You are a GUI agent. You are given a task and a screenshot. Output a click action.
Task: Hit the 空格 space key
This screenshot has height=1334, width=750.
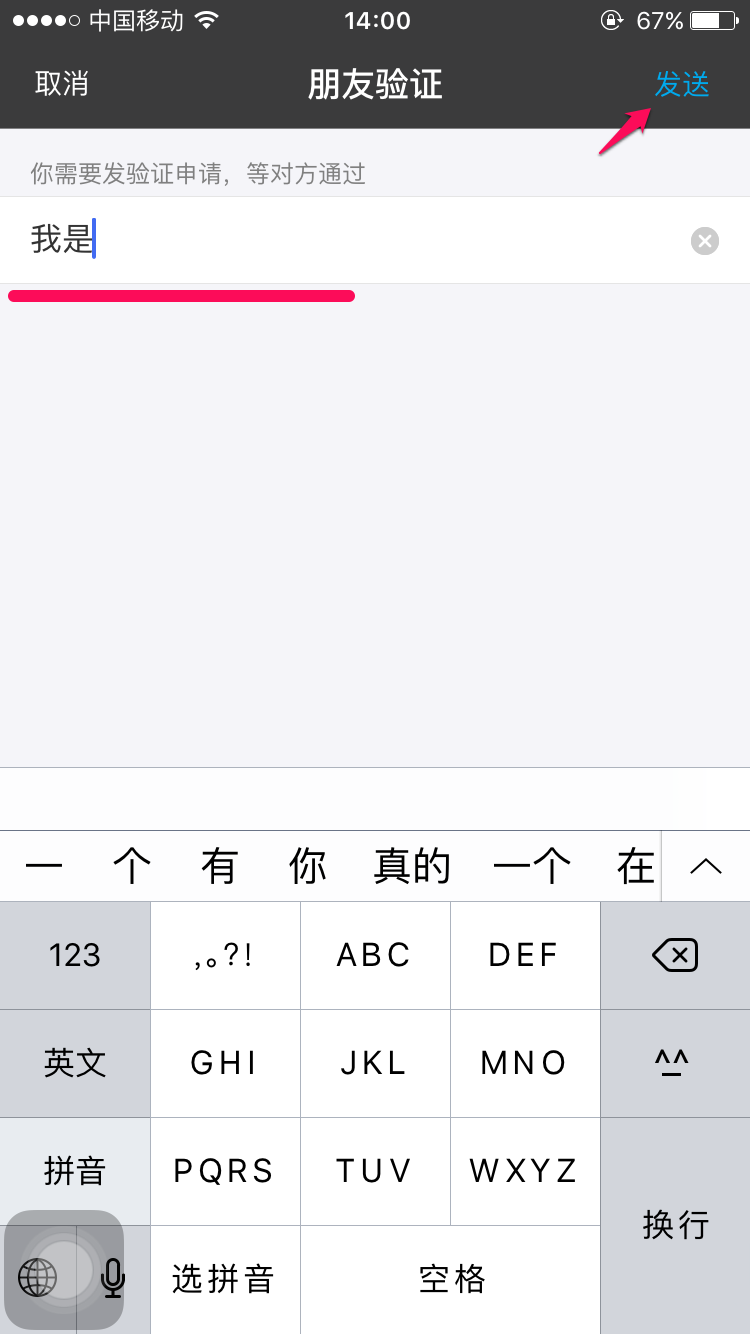click(x=450, y=1279)
